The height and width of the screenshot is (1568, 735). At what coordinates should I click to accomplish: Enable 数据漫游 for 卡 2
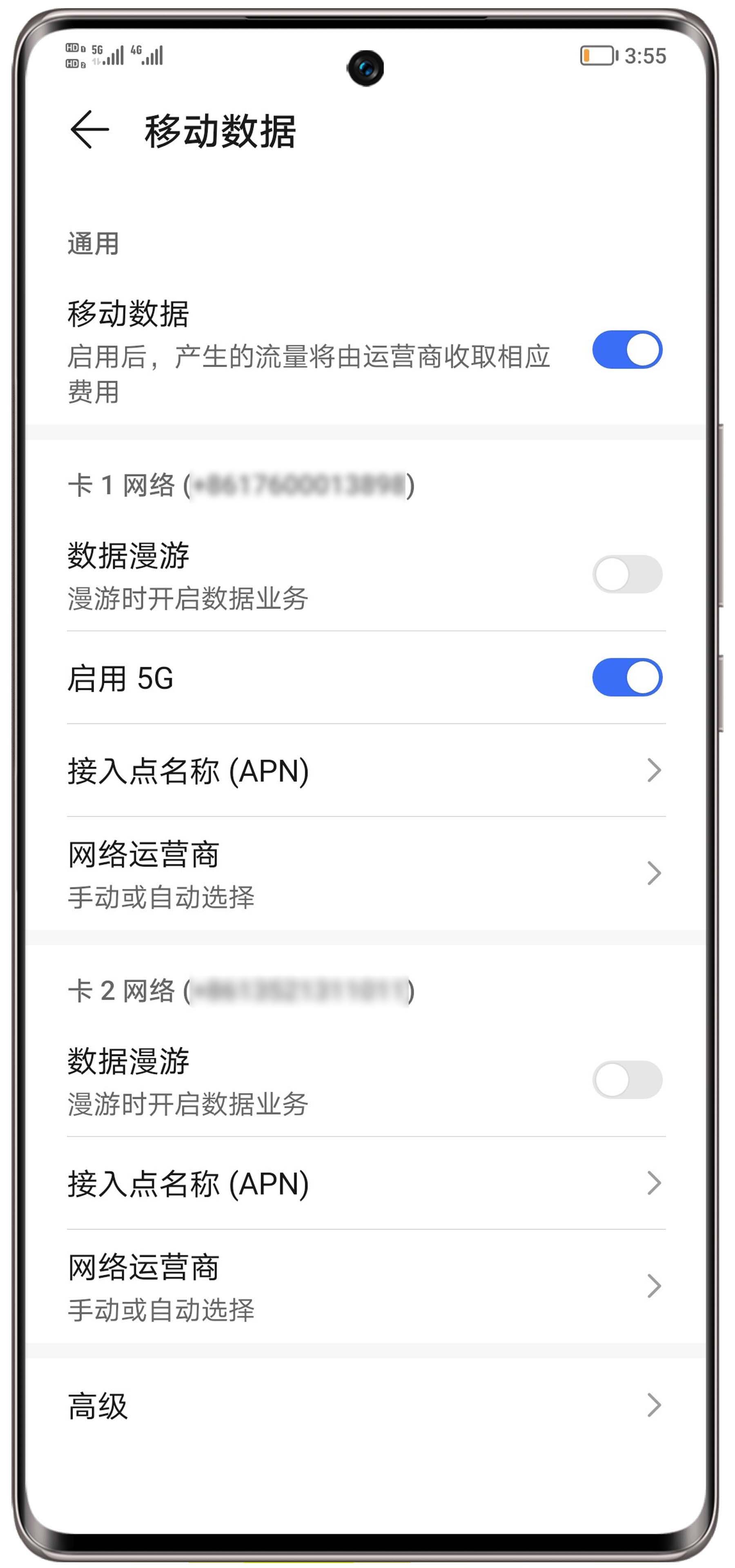(x=627, y=1080)
